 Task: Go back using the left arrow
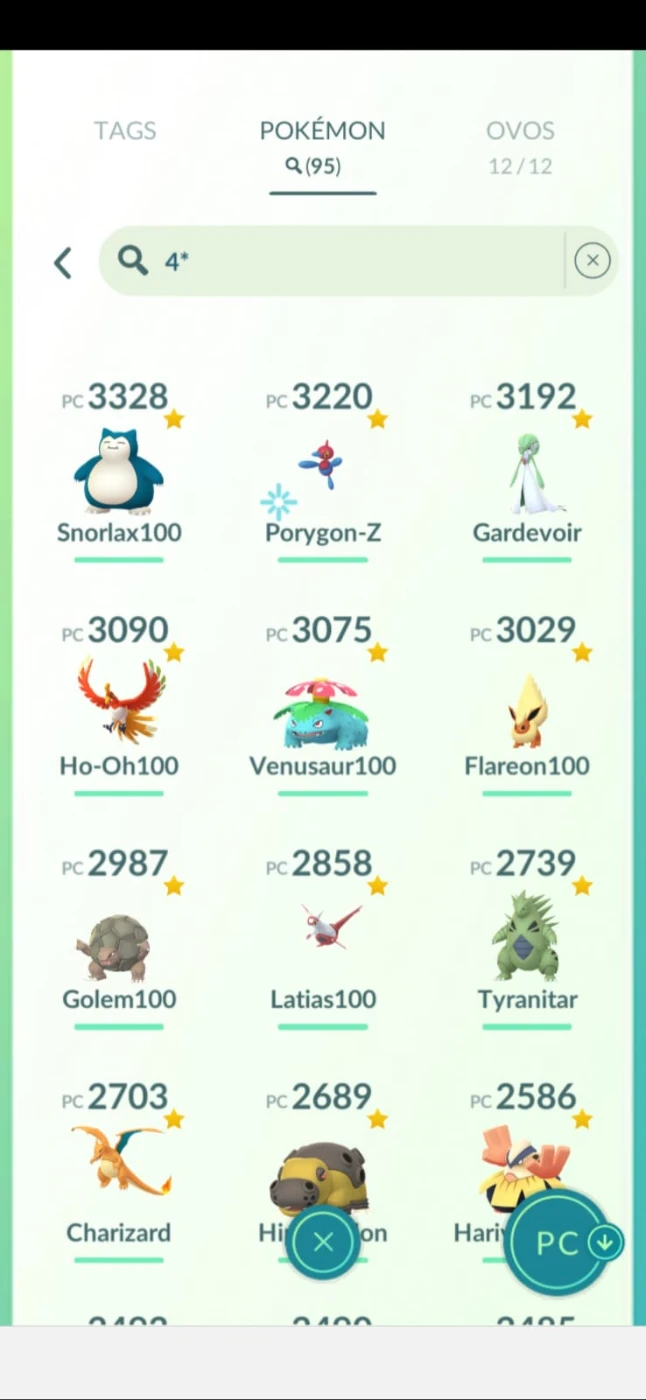coord(62,263)
